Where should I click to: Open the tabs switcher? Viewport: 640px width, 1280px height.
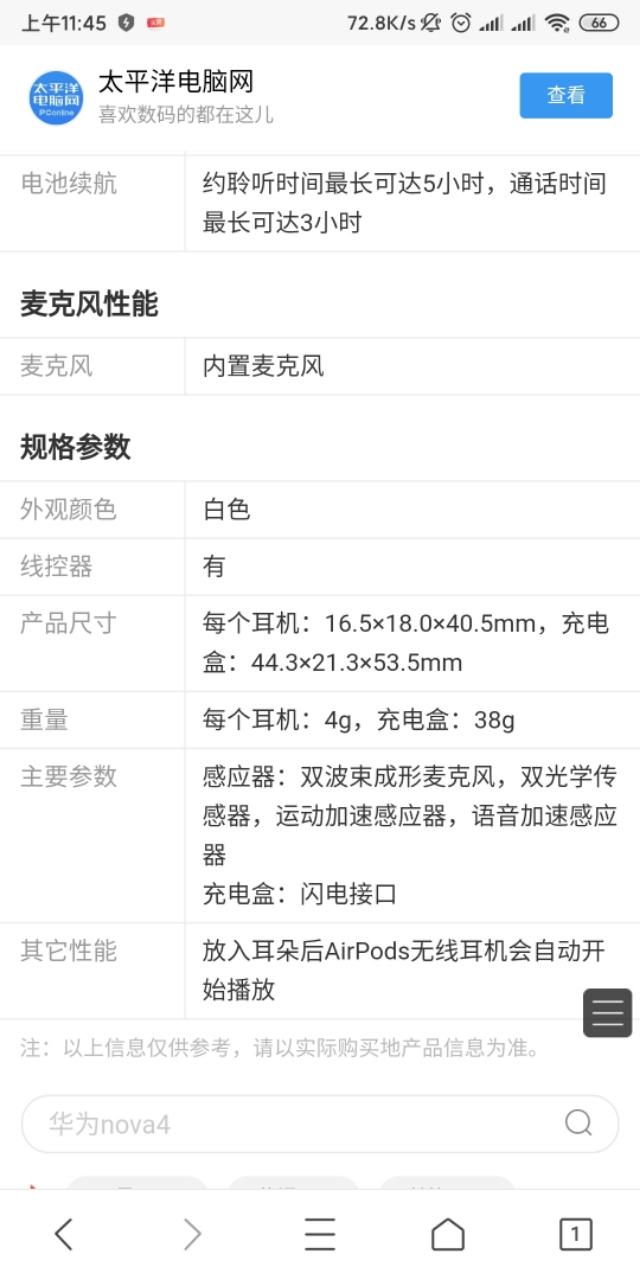coord(575,1235)
